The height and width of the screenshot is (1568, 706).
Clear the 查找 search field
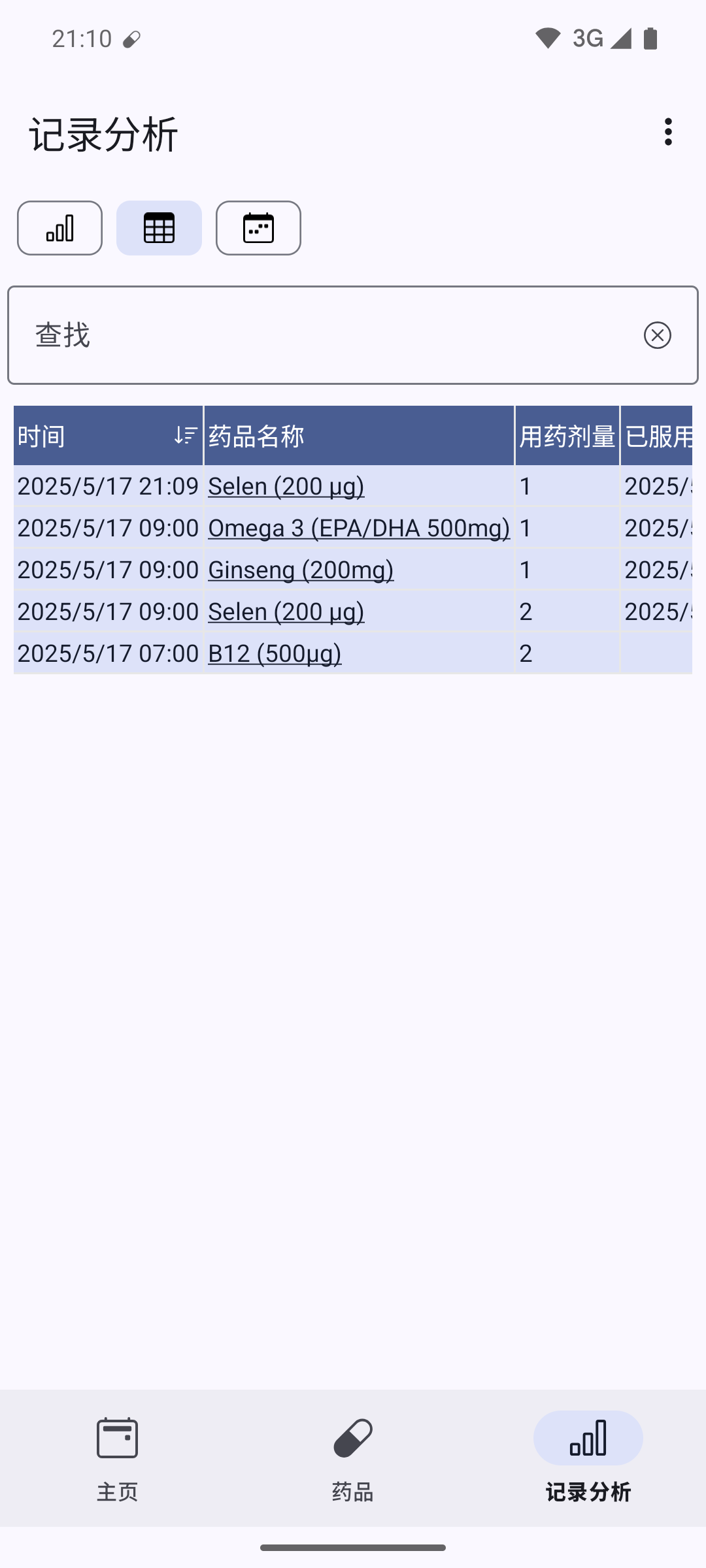pyautogui.click(x=657, y=335)
